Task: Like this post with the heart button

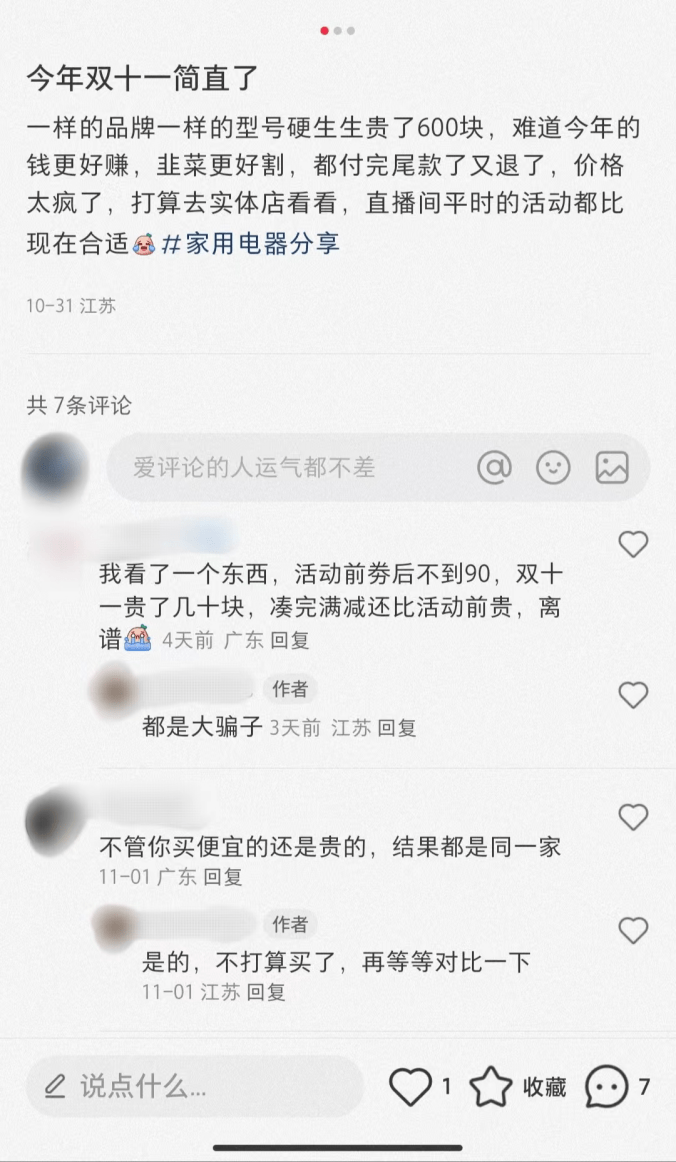Action: (410, 1086)
